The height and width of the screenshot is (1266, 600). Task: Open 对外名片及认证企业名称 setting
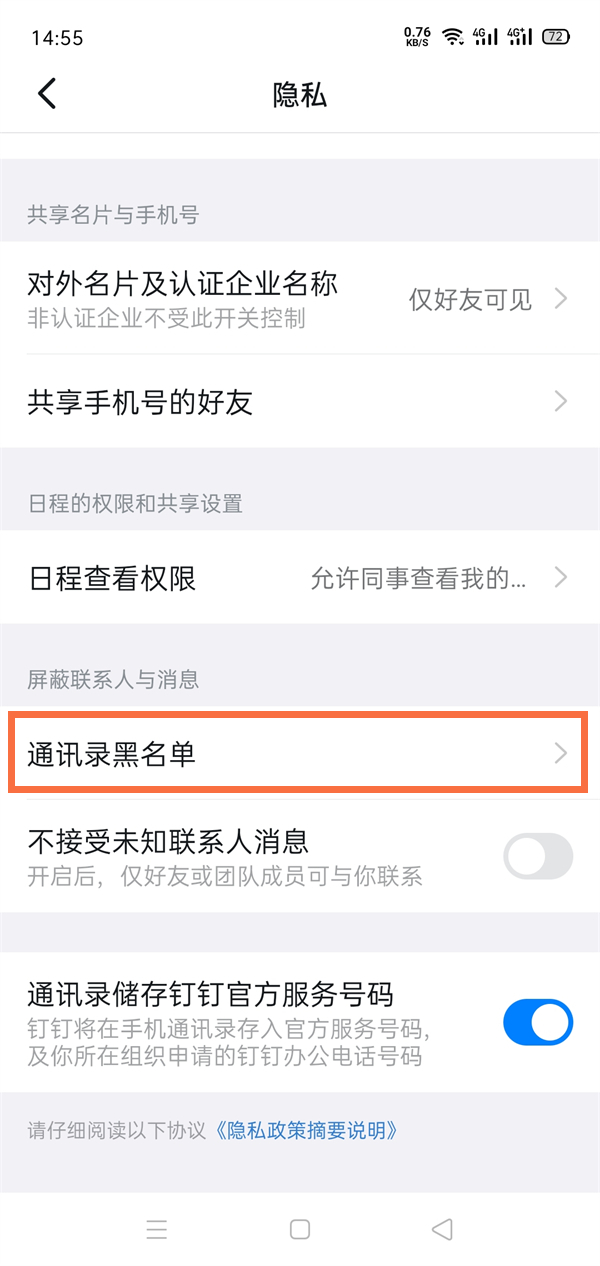click(x=300, y=298)
